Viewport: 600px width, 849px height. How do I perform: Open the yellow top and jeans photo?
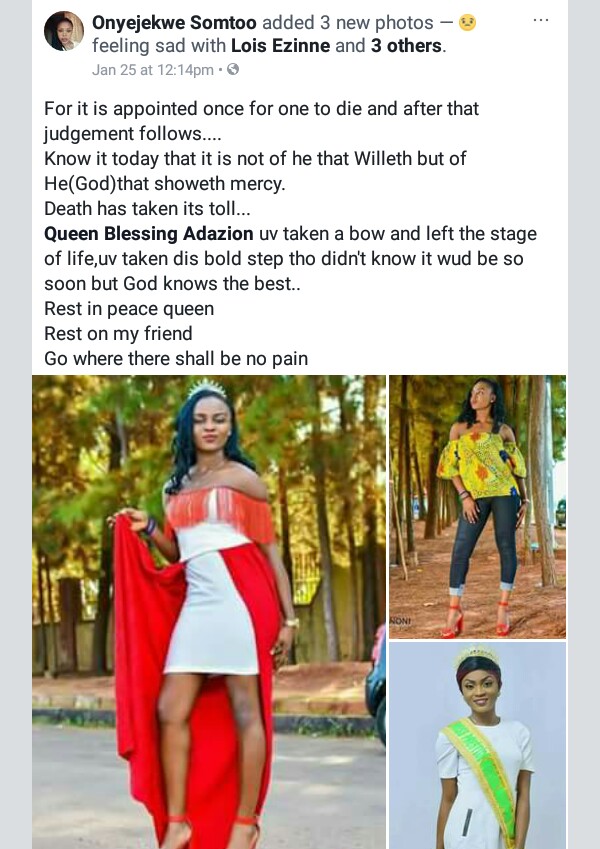(x=477, y=505)
